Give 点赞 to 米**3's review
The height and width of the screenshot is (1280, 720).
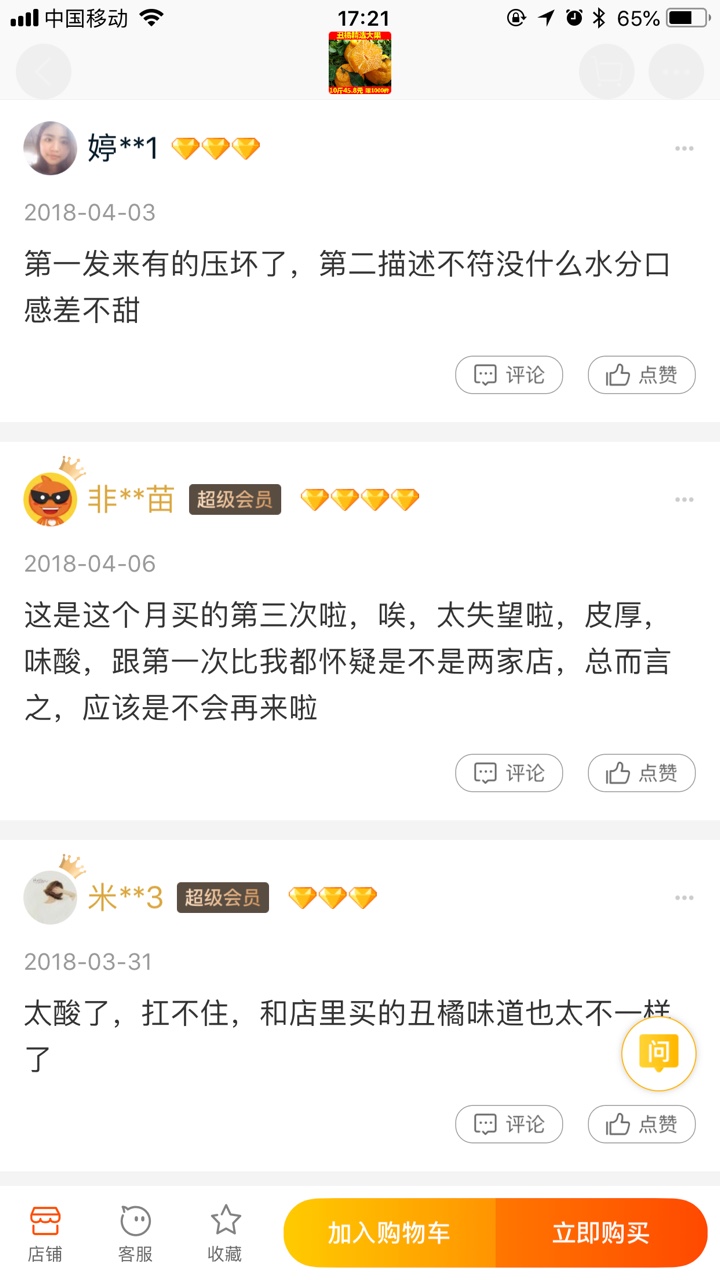(641, 1124)
